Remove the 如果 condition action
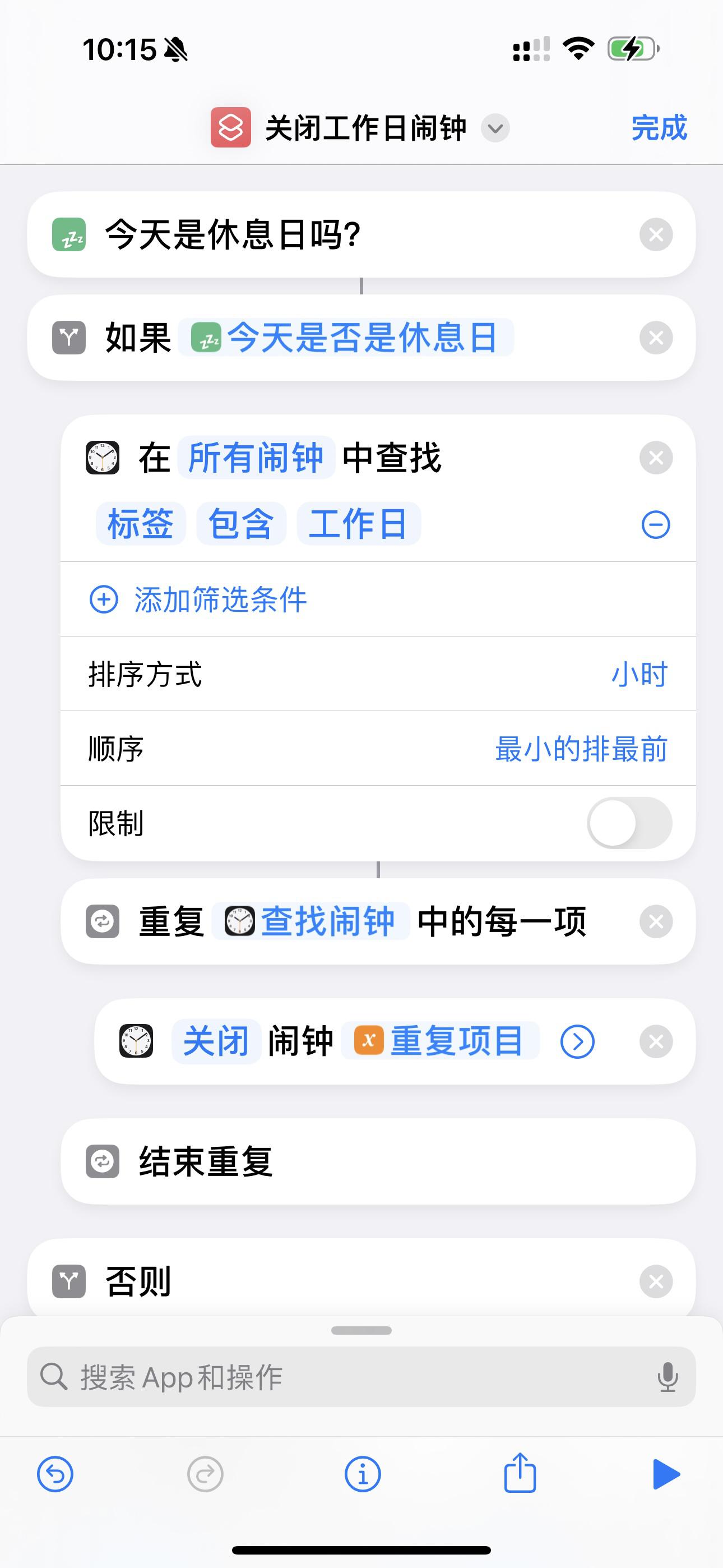 point(655,338)
